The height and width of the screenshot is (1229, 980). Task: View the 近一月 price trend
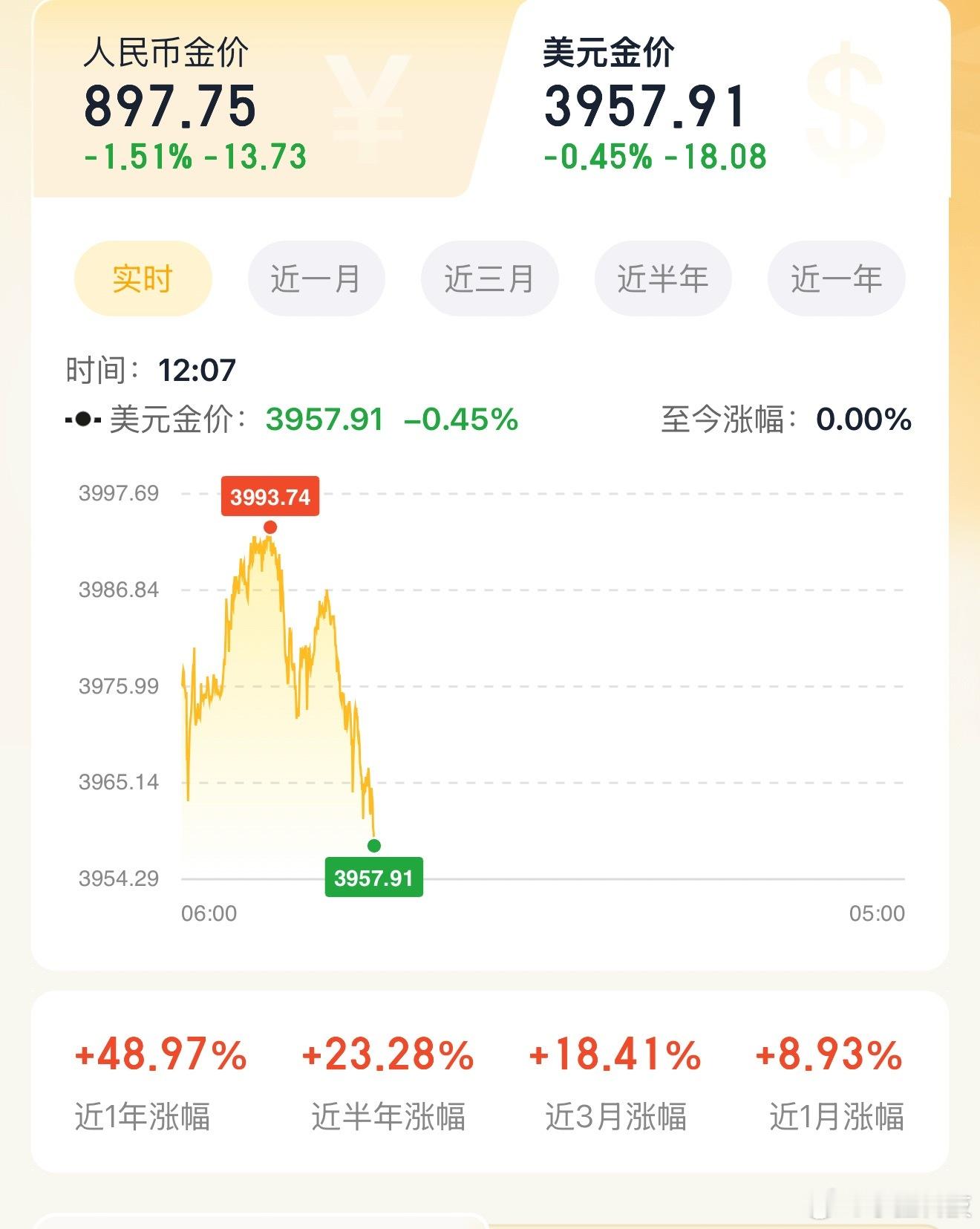click(x=316, y=279)
